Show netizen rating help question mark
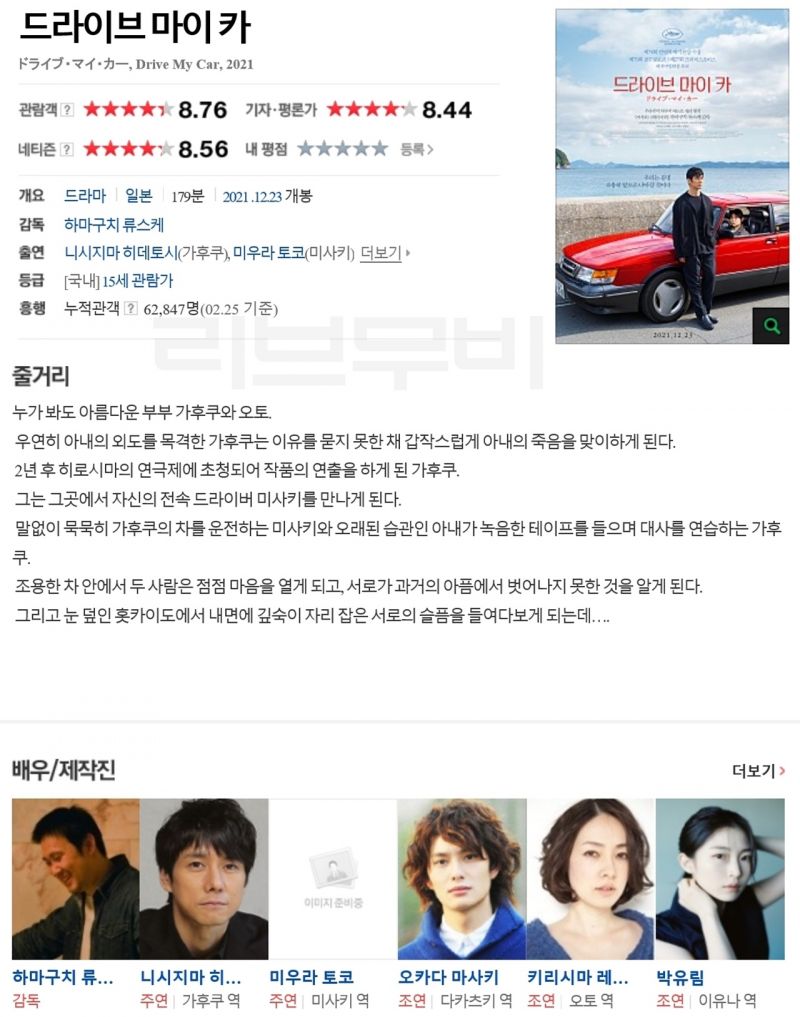 point(67,149)
